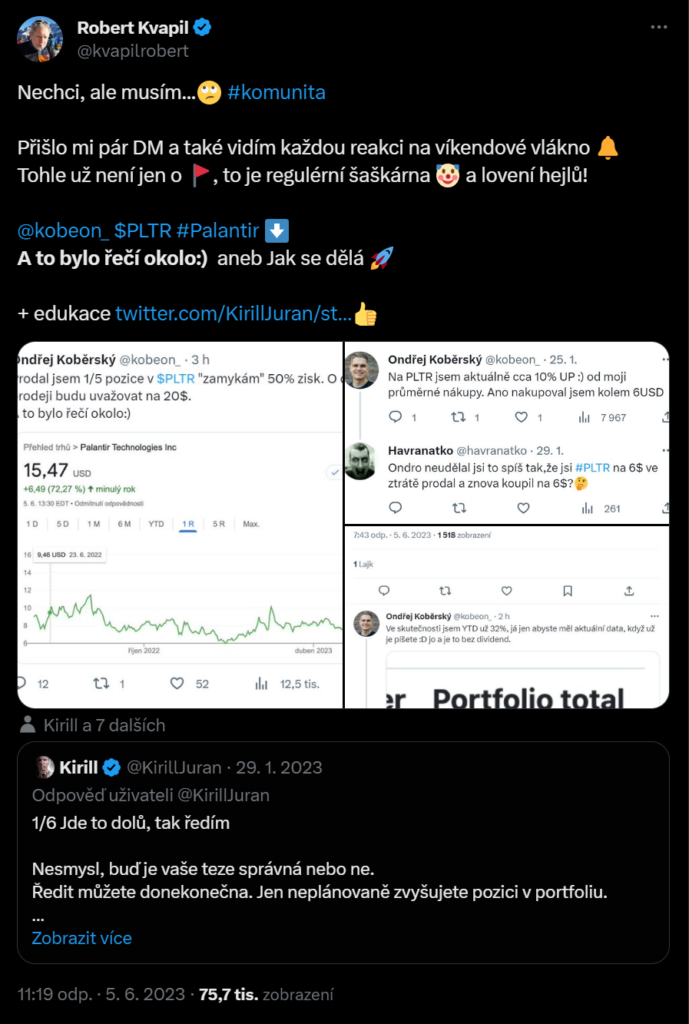The width and height of the screenshot is (689, 1024).
Task: Open the image with Havranatko's reply
Action: pos(506,432)
